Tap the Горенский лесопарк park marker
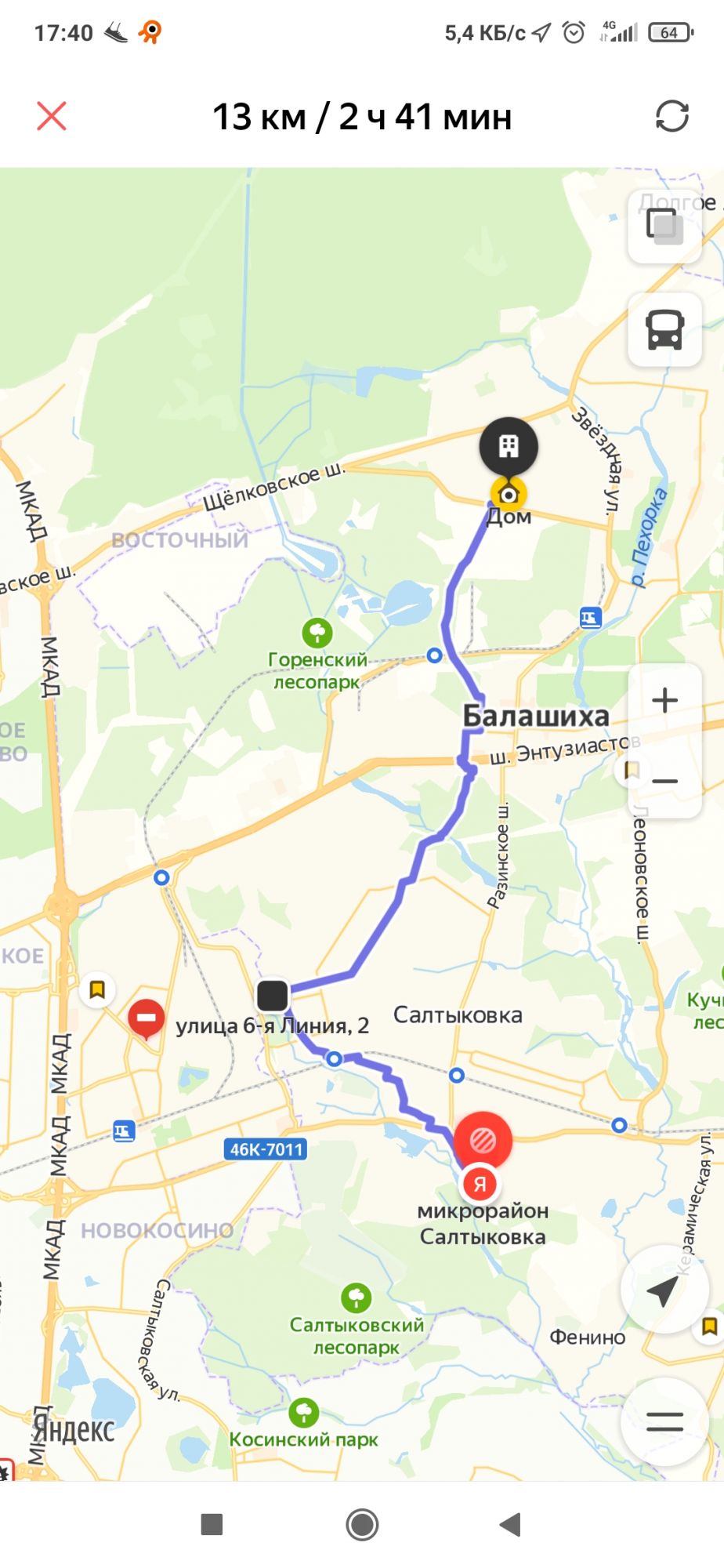 click(317, 632)
